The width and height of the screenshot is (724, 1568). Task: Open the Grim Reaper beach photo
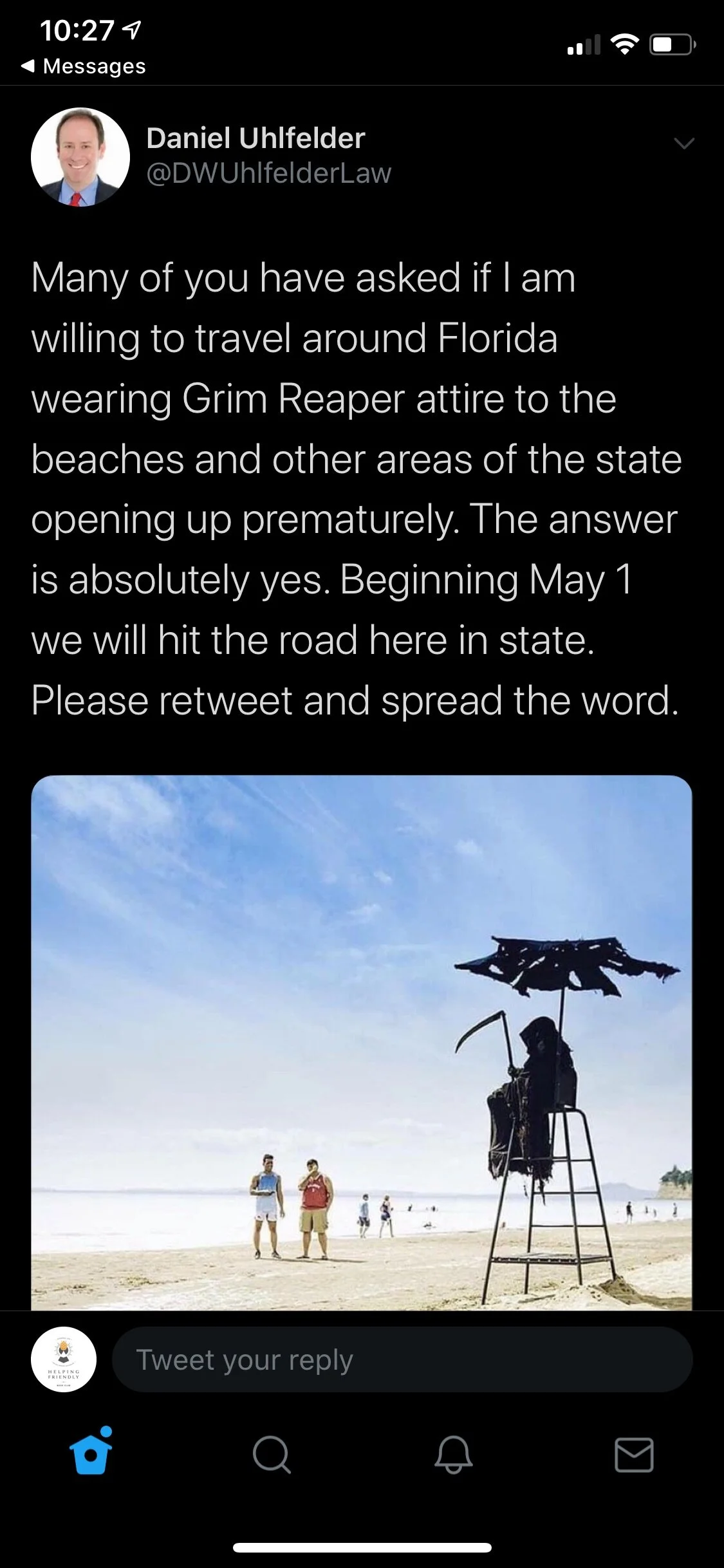(x=362, y=1042)
